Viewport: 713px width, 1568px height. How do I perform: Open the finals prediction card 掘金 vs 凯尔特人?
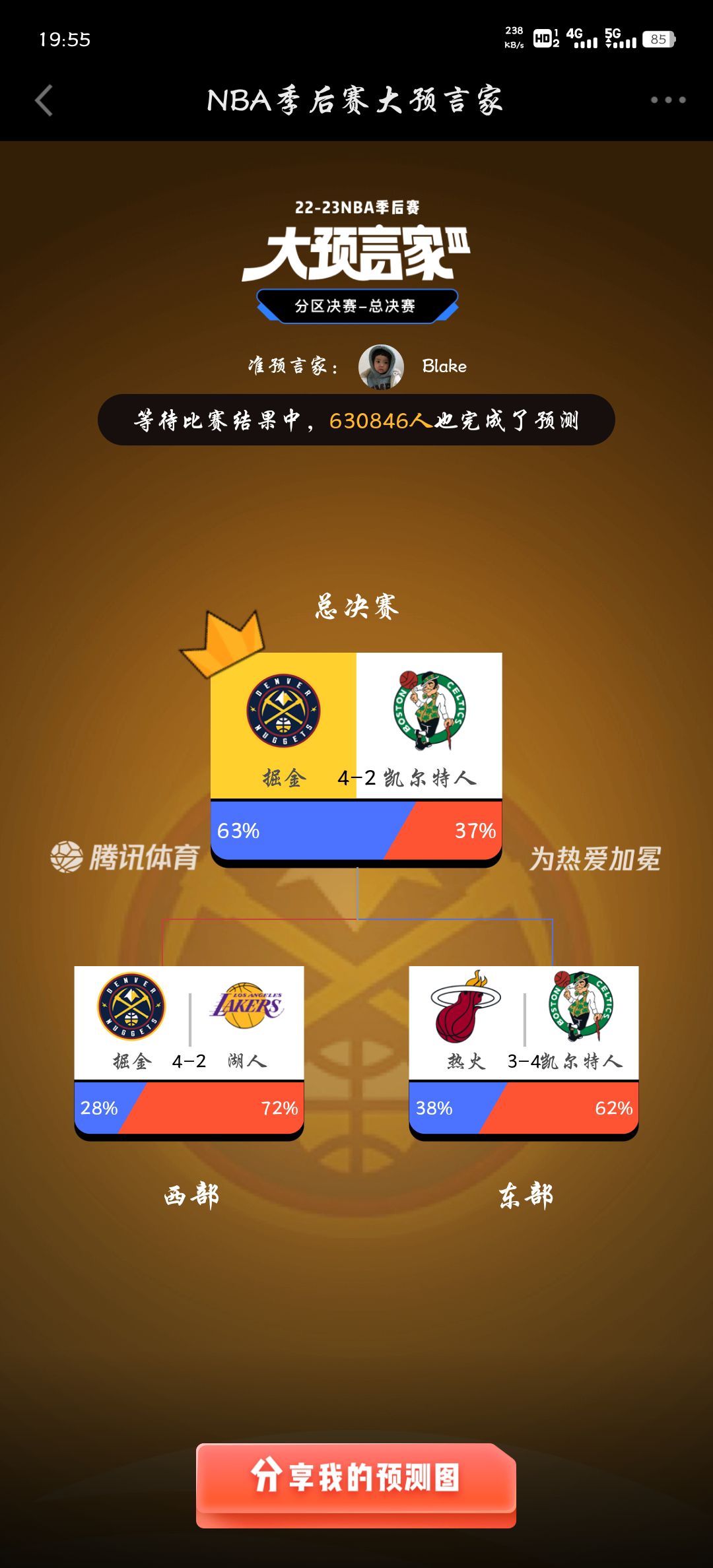point(356,758)
